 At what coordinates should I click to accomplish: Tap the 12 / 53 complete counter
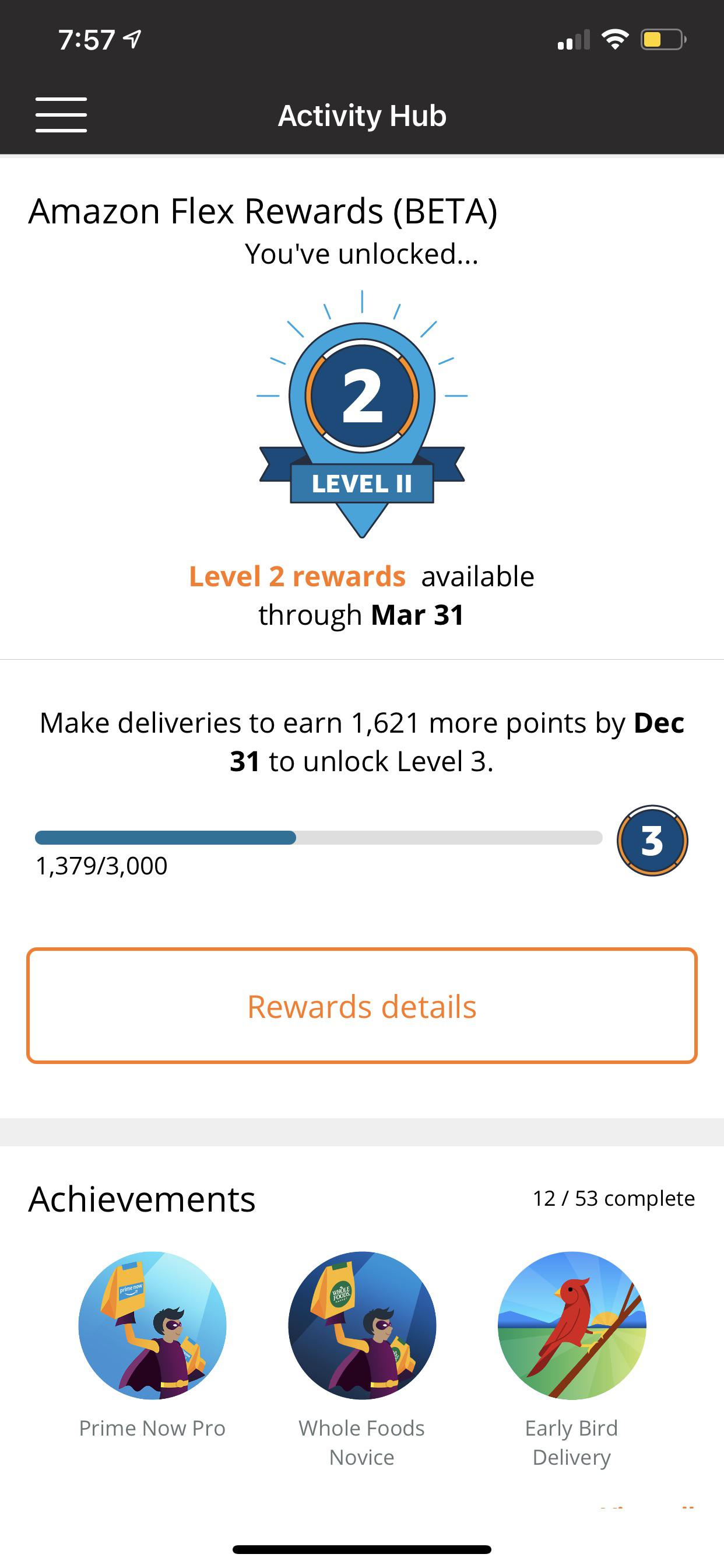tap(615, 1198)
